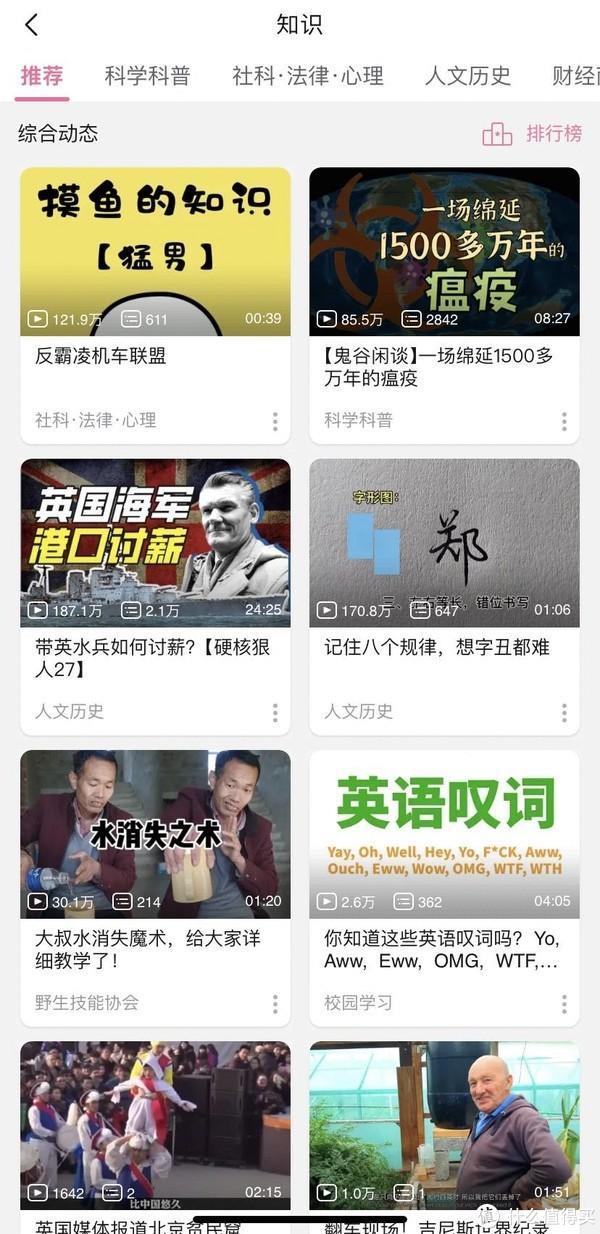Open the 英语叹词 video card

(x=444, y=834)
